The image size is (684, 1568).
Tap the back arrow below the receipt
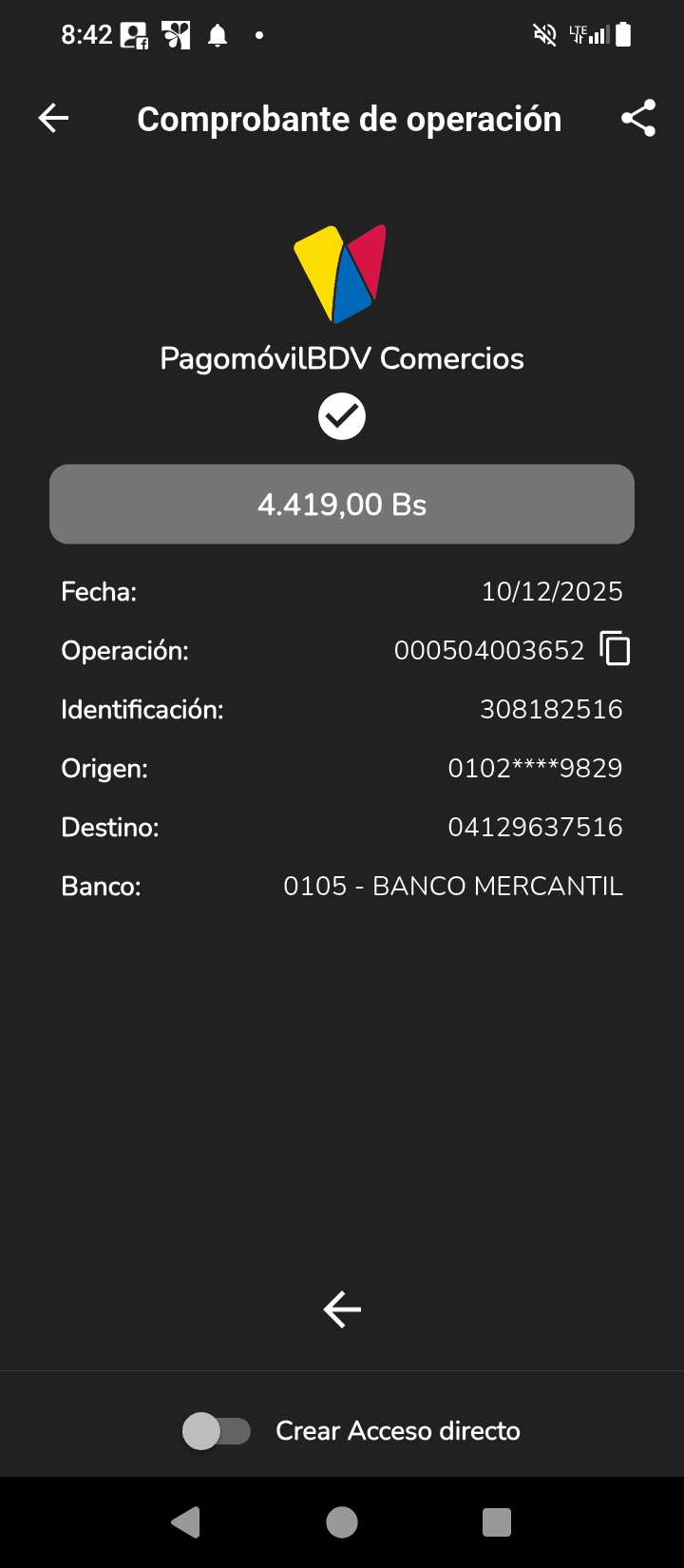342,1310
